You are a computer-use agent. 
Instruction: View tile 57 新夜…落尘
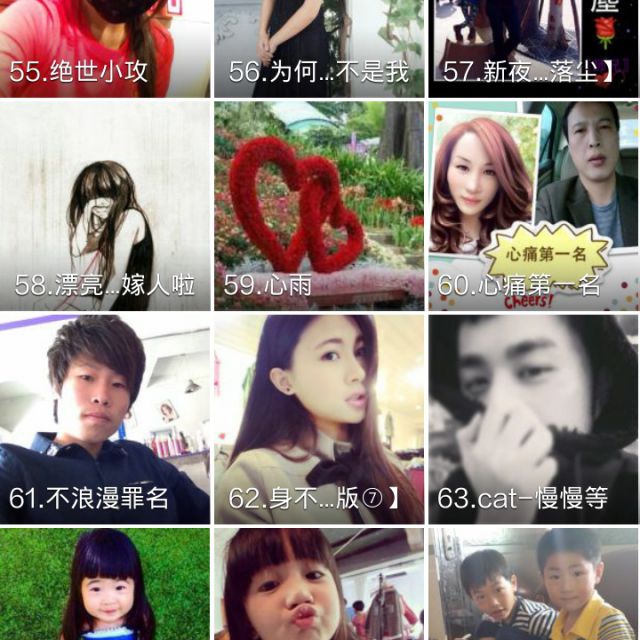[533, 45]
